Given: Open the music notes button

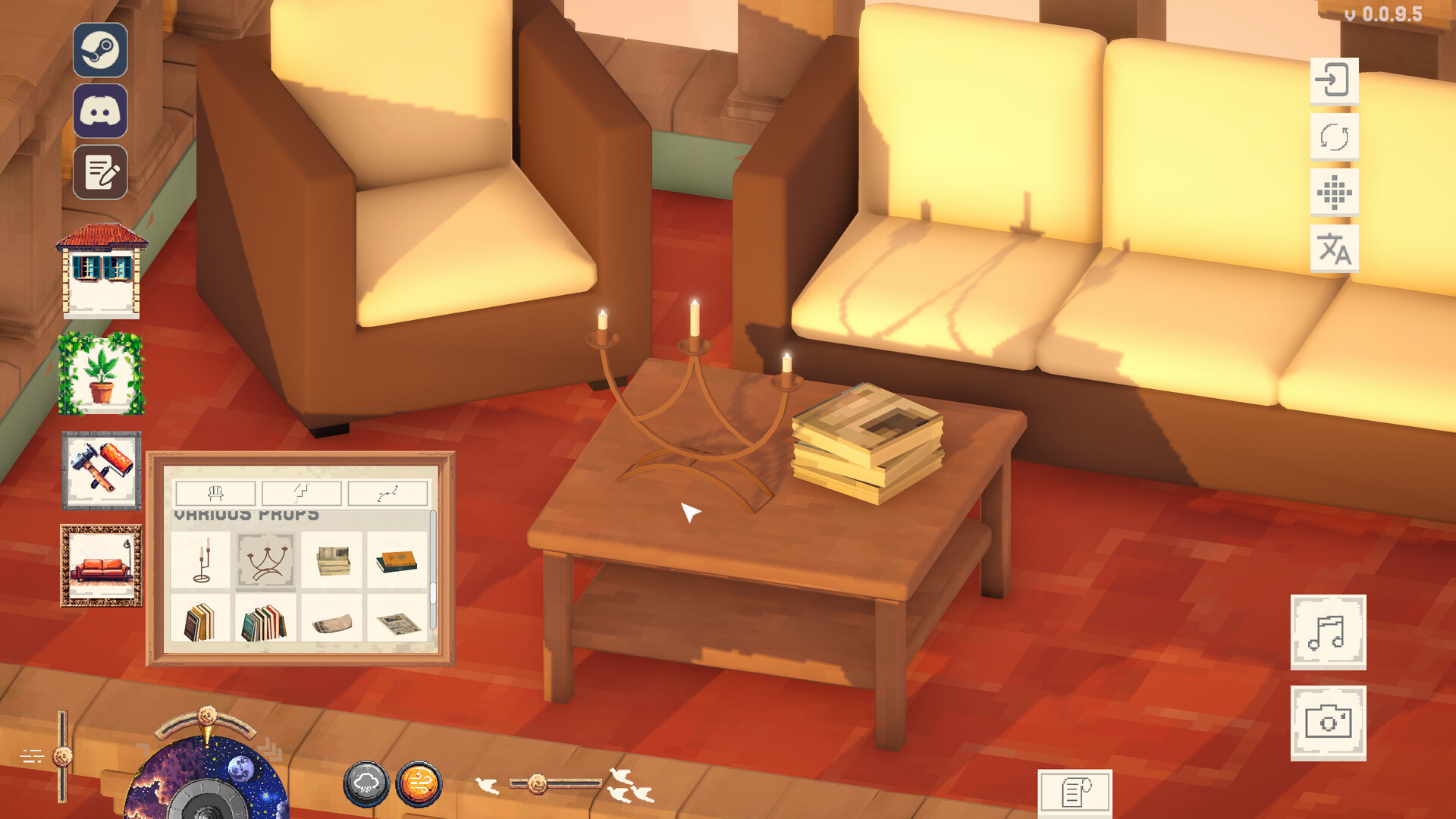Looking at the screenshot, I should pyautogui.click(x=1328, y=632).
